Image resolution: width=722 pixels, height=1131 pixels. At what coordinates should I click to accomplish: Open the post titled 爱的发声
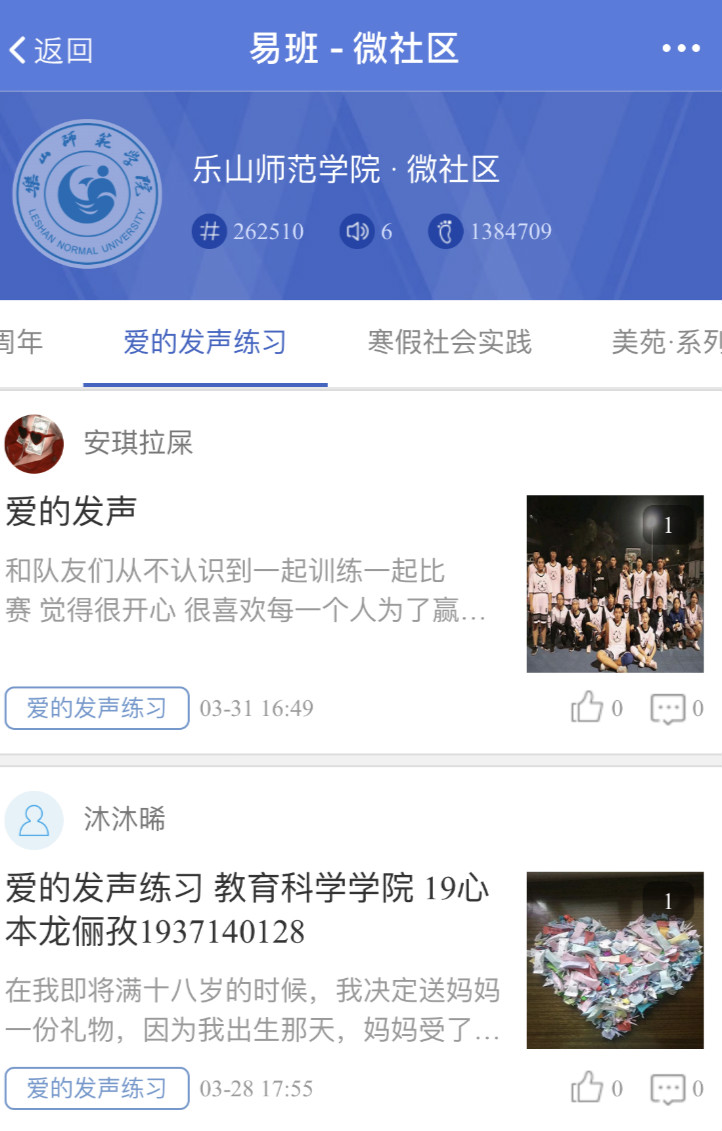72,511
